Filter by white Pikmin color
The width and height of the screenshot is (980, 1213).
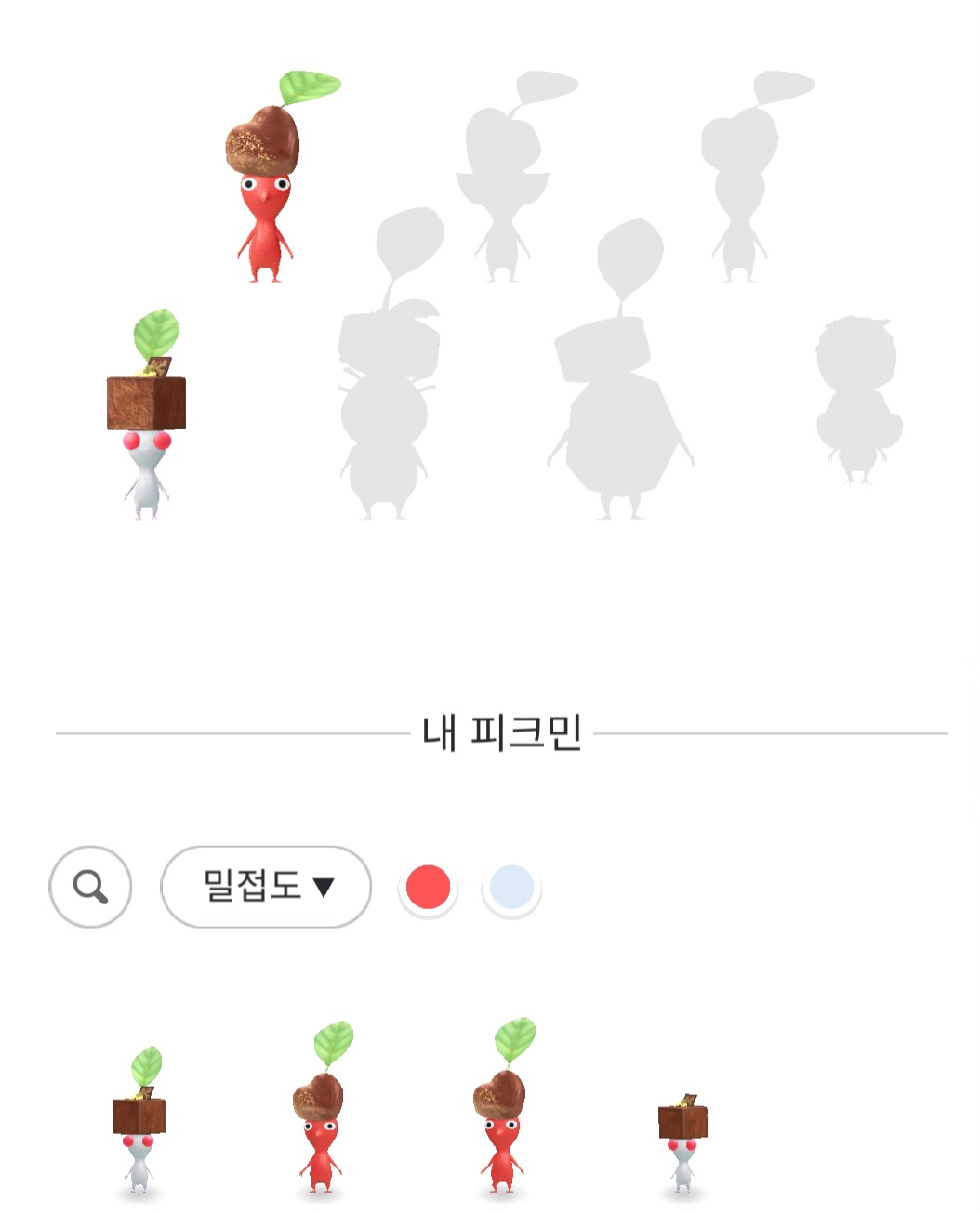click(511, 887)
